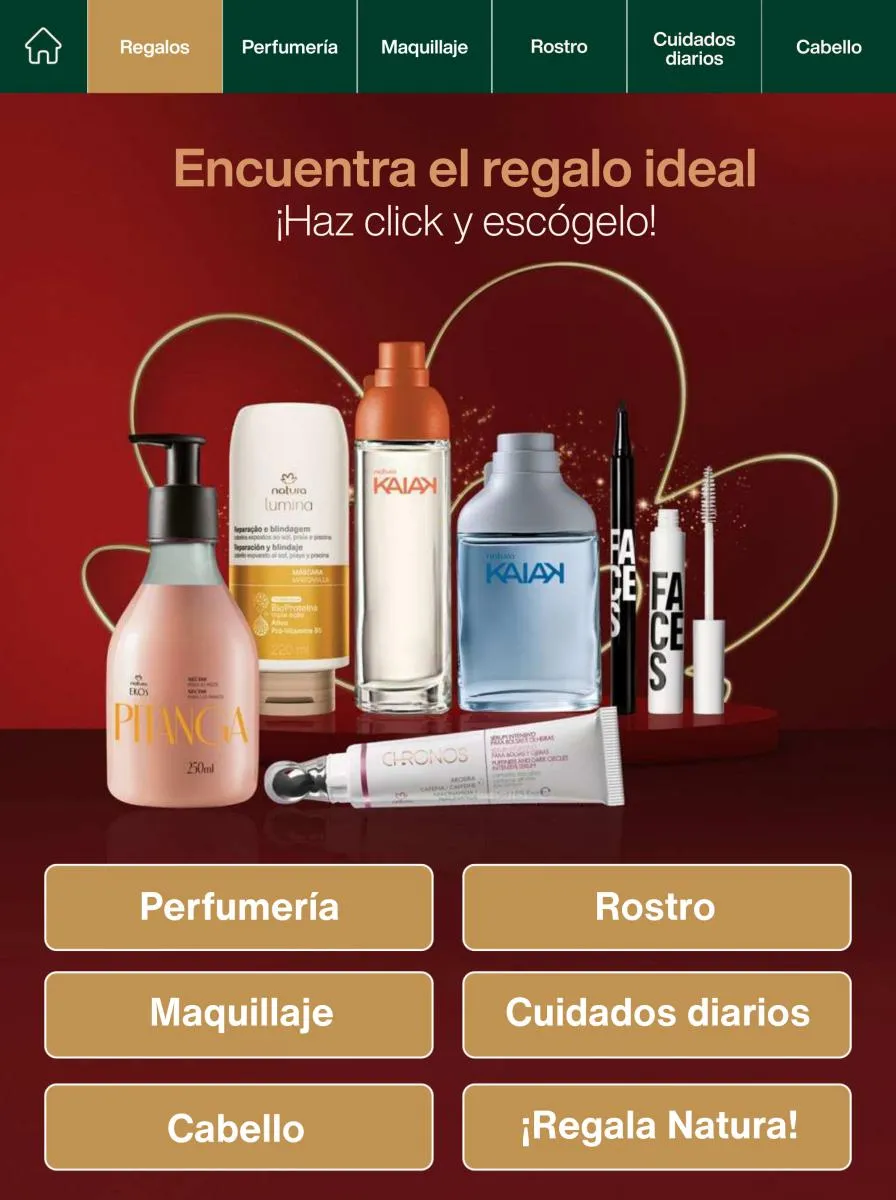Switch to the Cabello tab in top bar
This screenshot has width=896, height=1200.
(829, 46)
